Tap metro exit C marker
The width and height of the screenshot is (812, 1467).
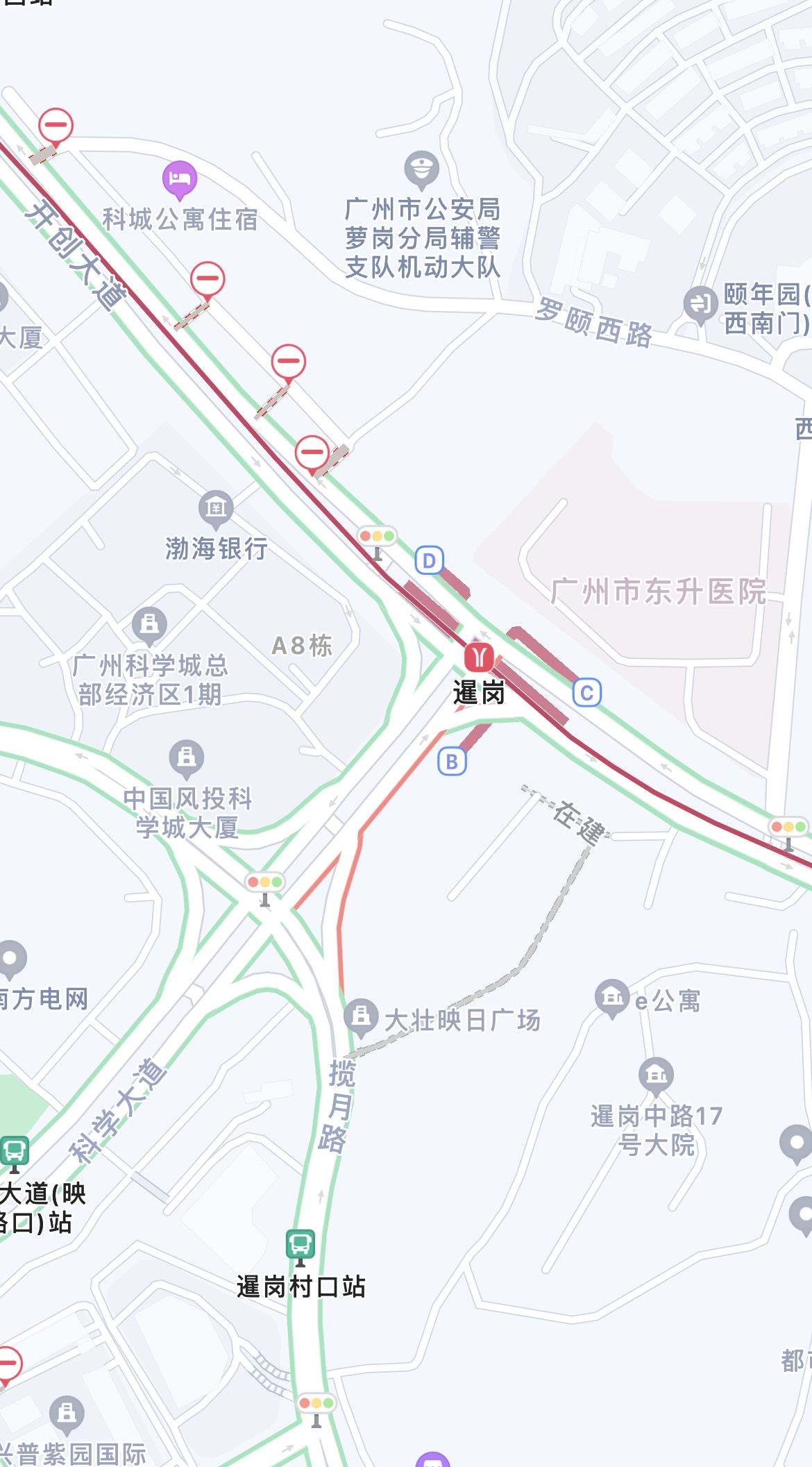(587, 693)
